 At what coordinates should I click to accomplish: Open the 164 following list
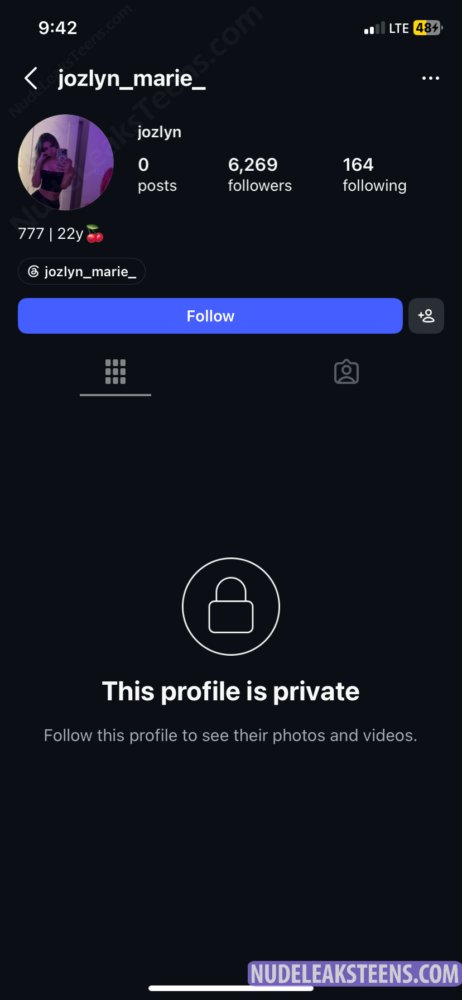[x=375, y=175]
